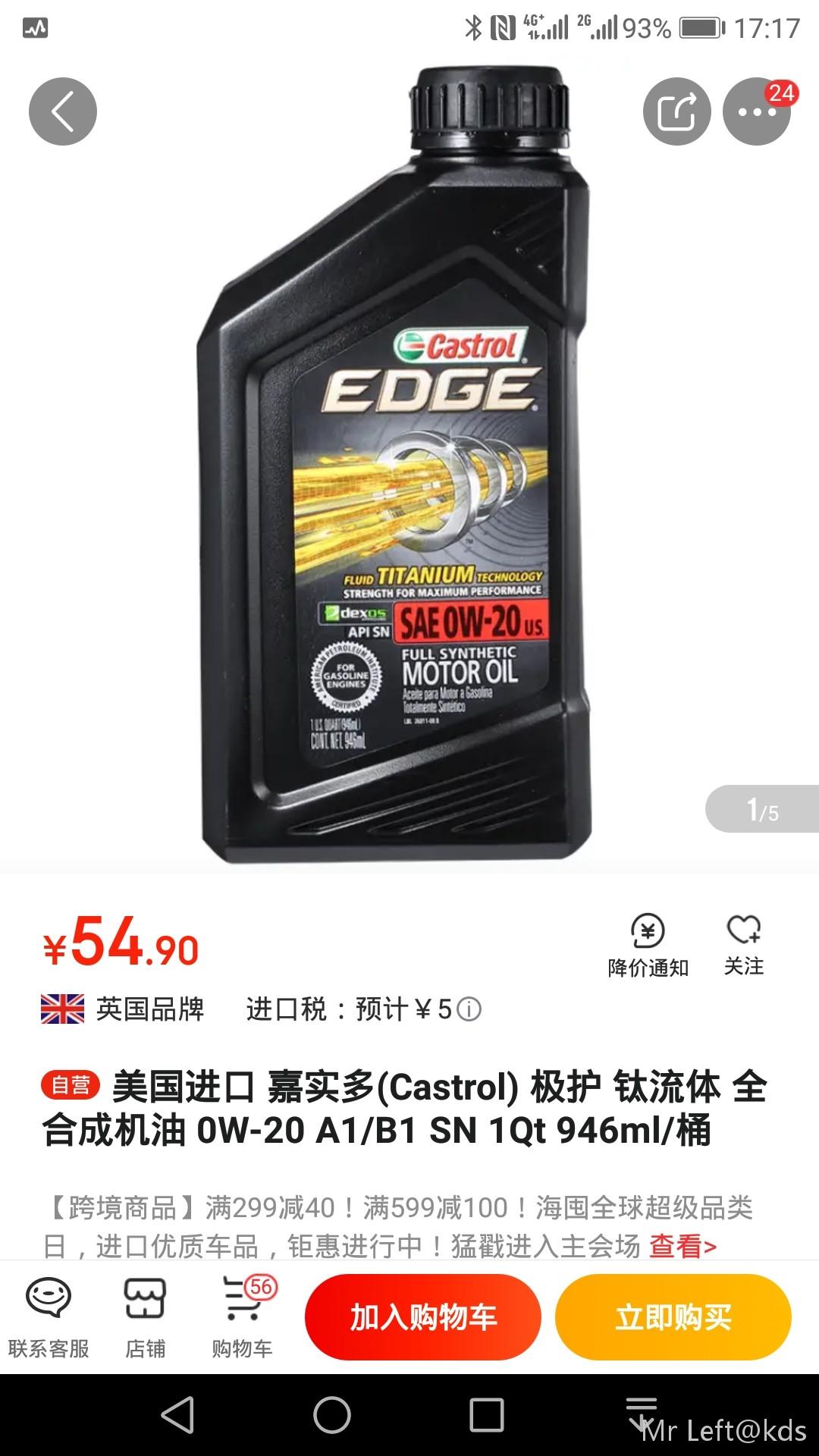819x1456 pixels.
Task: Tap the back arrow to leave product page
Action: tap(63, 111)
